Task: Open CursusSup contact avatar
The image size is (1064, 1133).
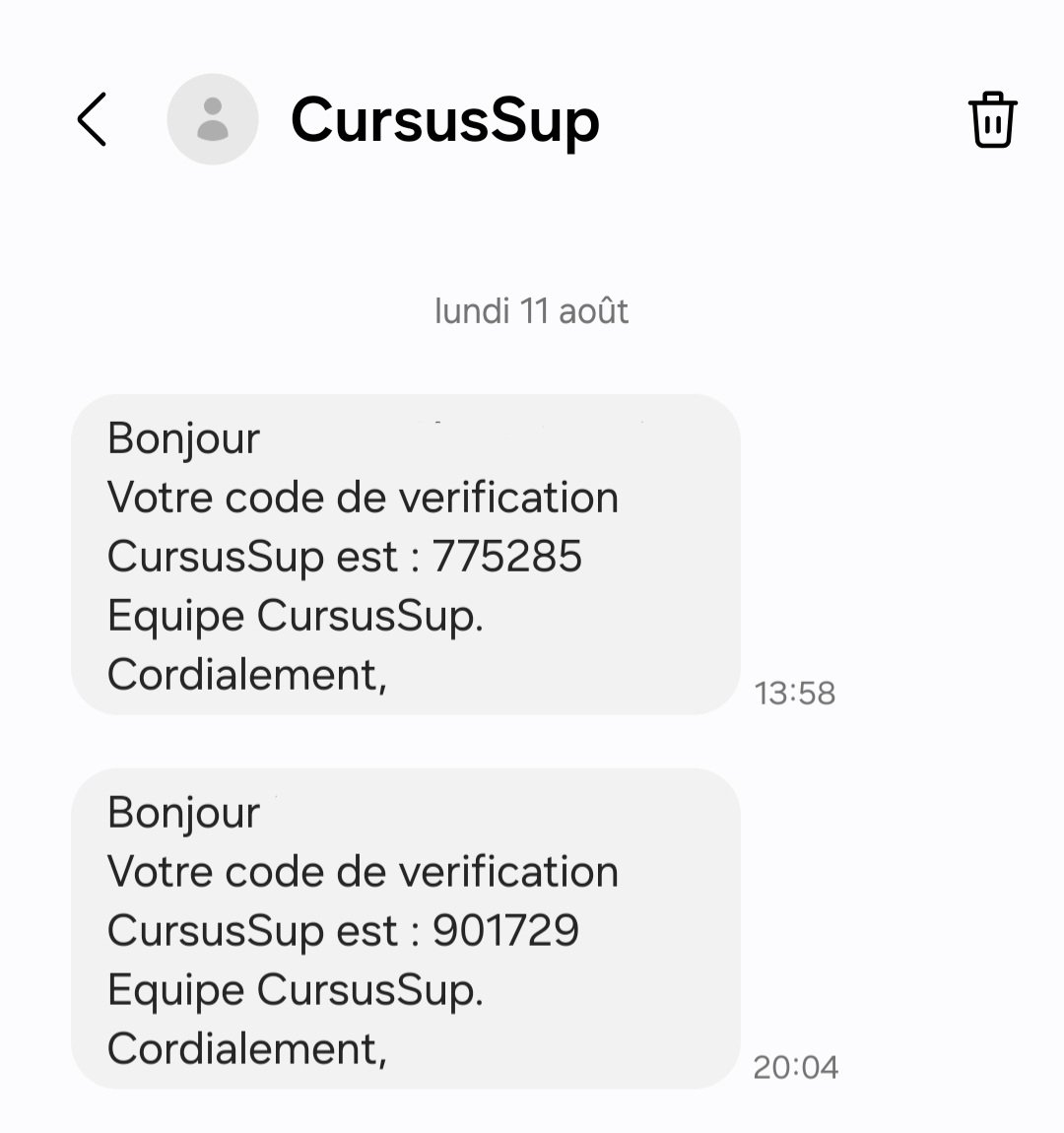Action: (x=213, y=120)
